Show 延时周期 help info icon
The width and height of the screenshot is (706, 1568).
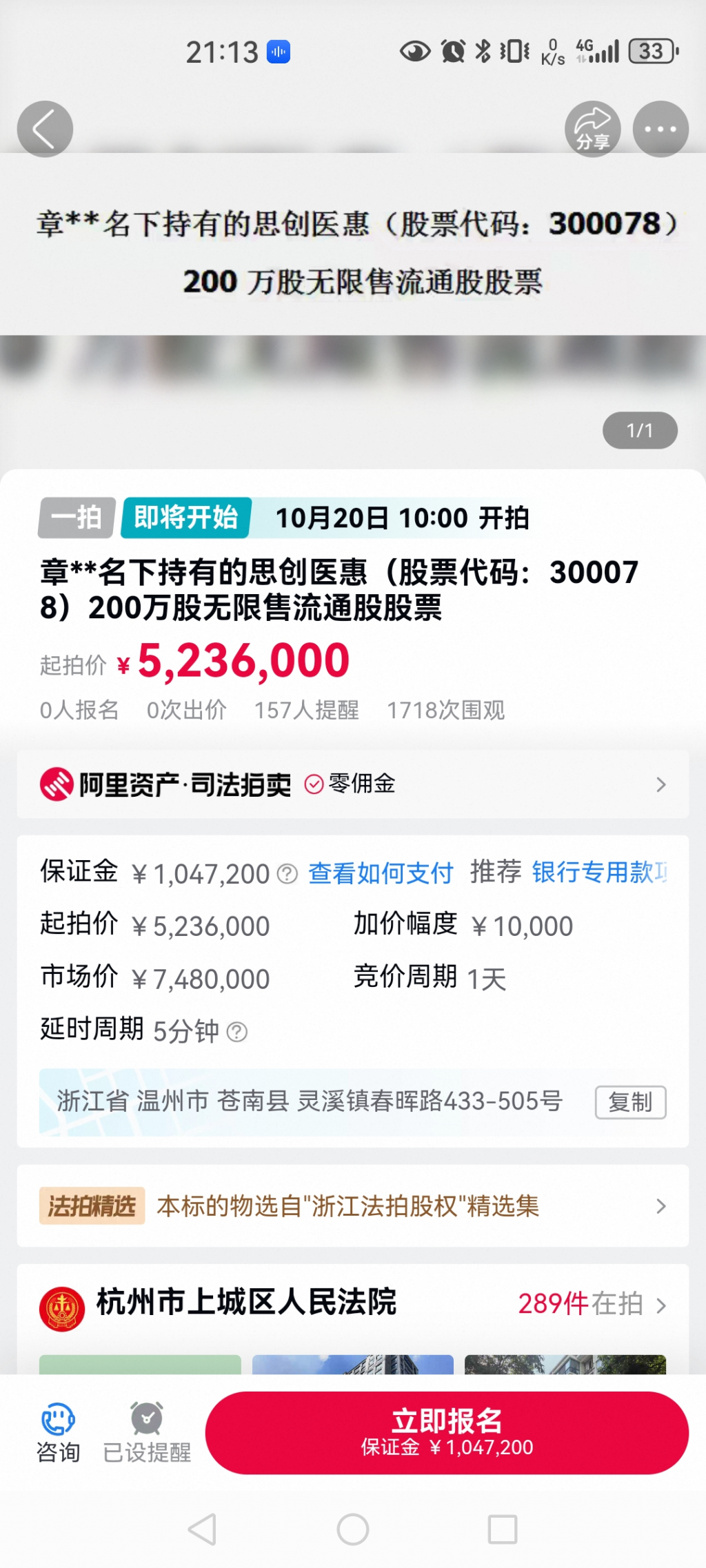pyautogui.click(x=237, y=1032)
